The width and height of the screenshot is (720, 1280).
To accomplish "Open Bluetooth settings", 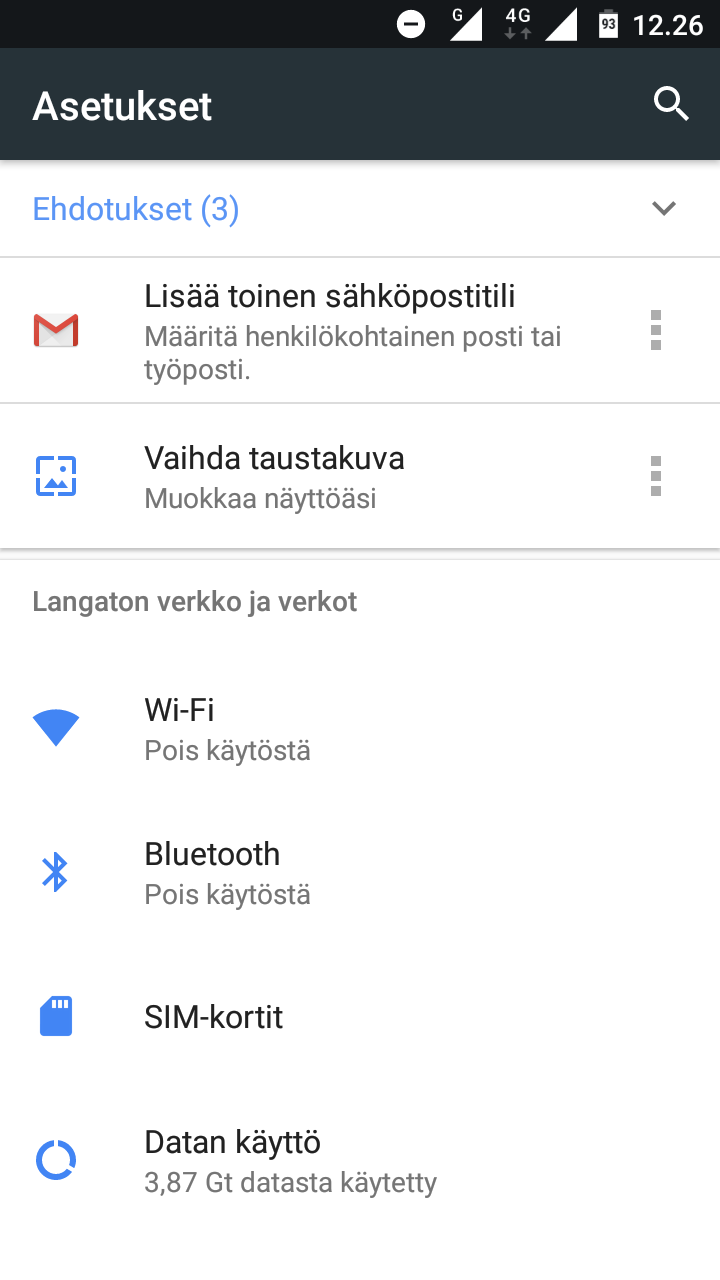I will click(360, 872).
